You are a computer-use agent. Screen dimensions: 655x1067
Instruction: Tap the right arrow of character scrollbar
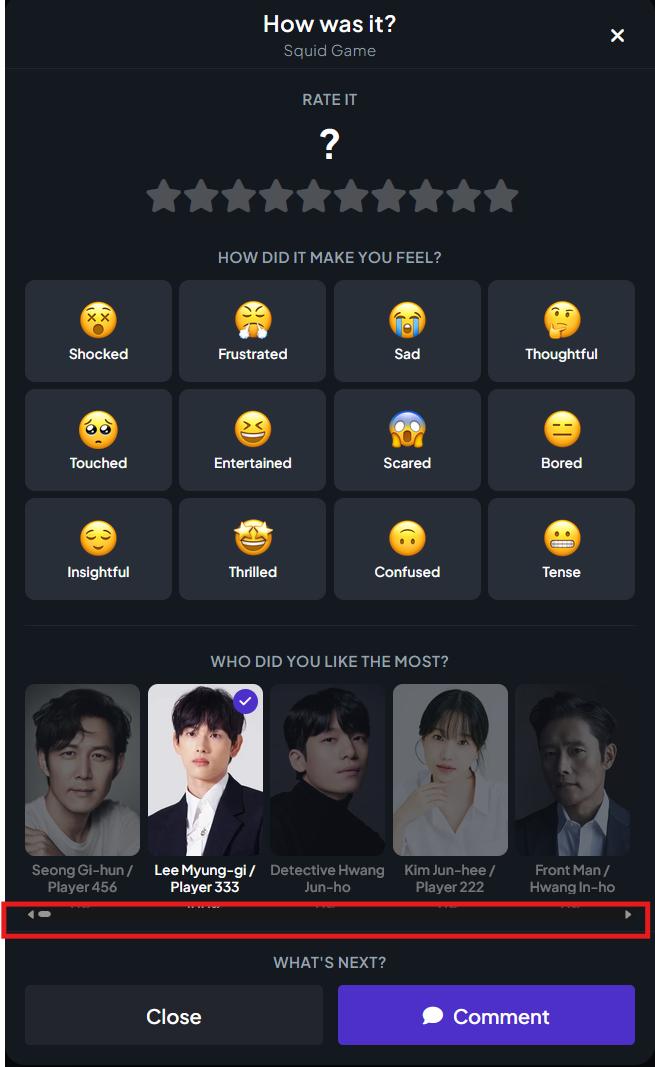pos(628,915)
